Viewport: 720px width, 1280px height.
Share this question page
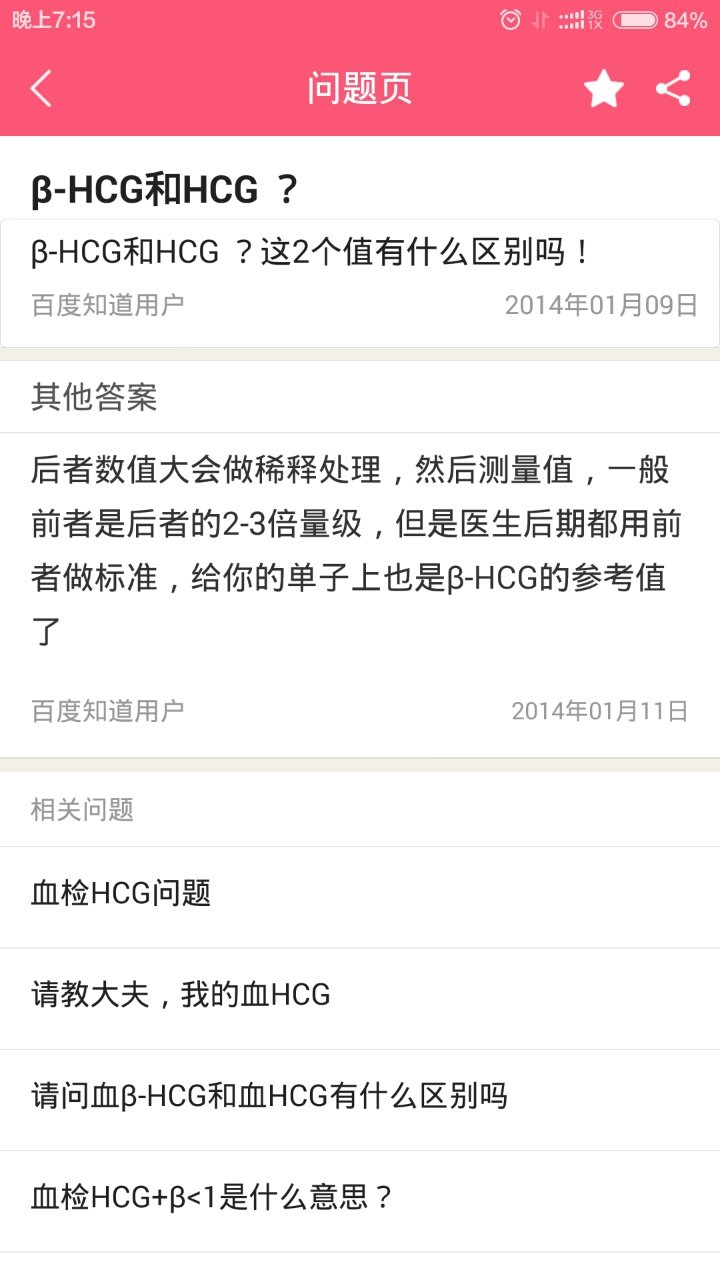pos(673,89)
